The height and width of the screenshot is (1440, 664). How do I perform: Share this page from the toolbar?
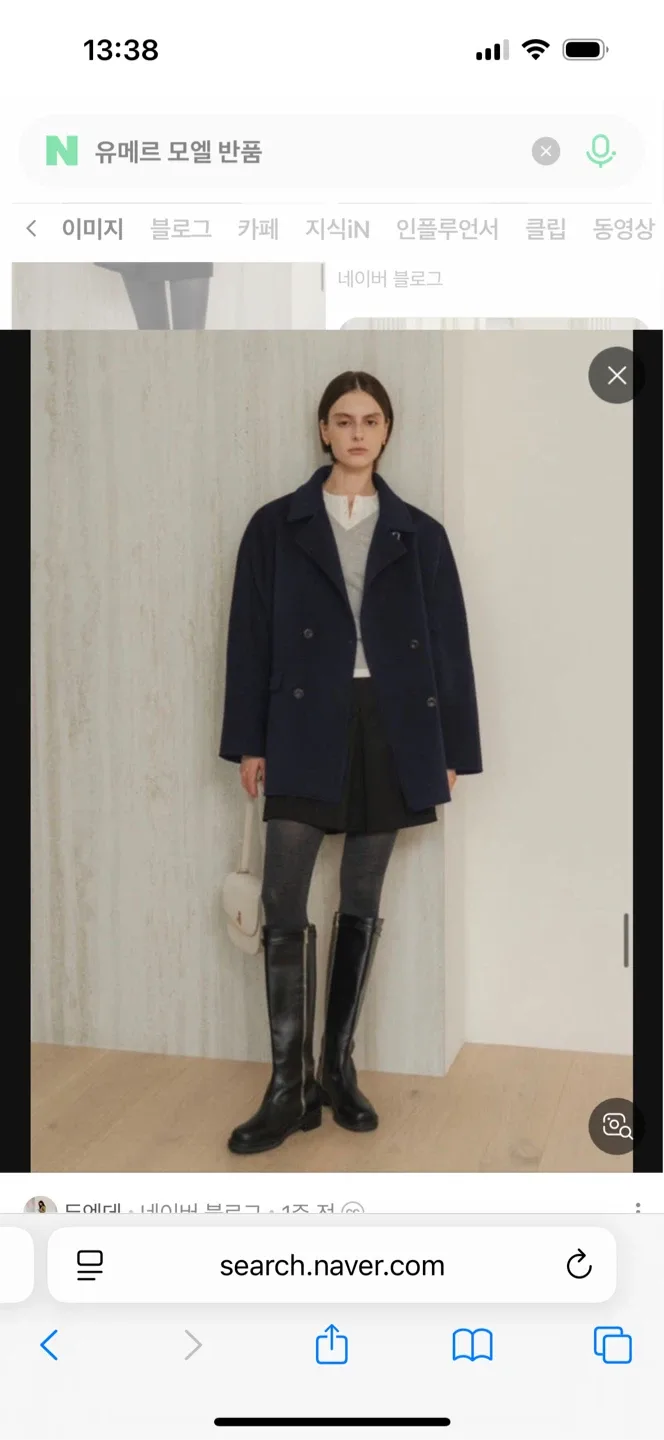331,1345
